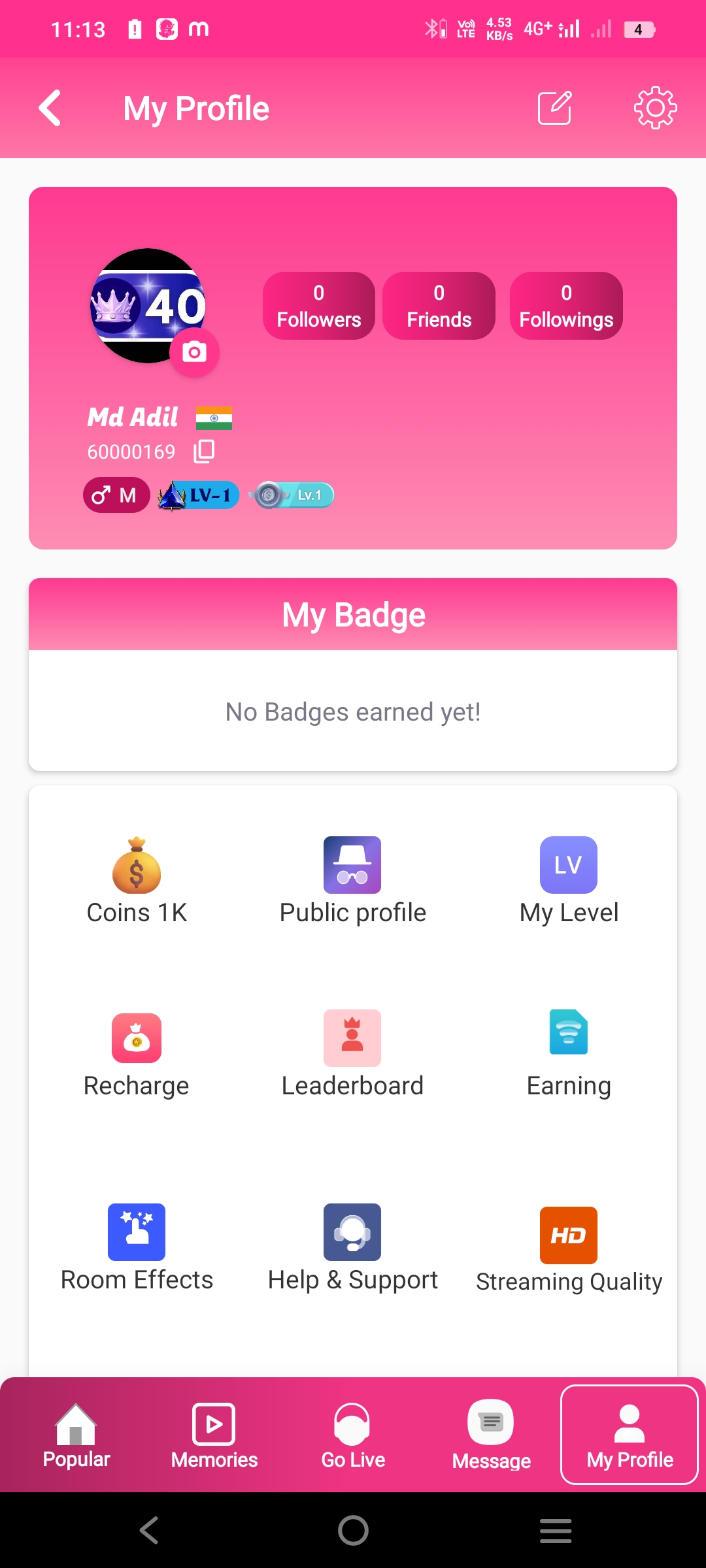This screenshot has height=1568, width=706.
Task: Open Streaming Quality settings
Action: [569, 1249]
